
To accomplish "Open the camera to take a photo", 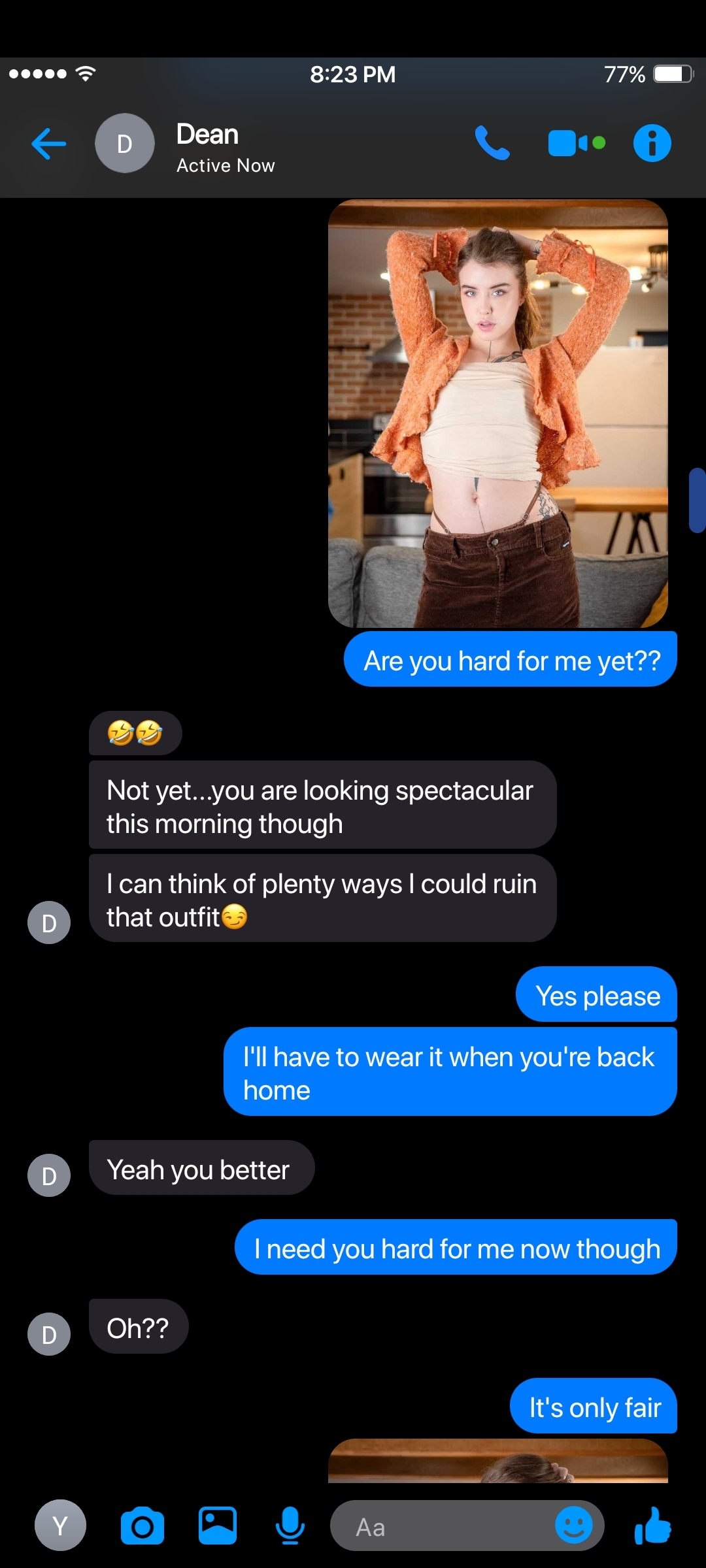I will pos(143,1526).
